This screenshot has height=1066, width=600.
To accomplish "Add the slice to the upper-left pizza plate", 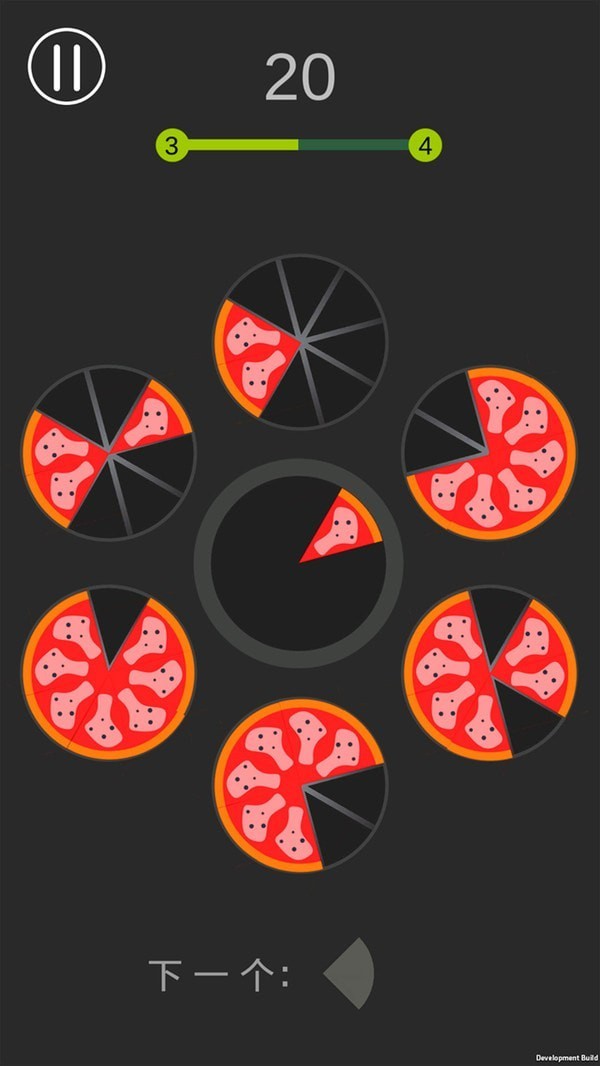I will (x=108, y=453).
